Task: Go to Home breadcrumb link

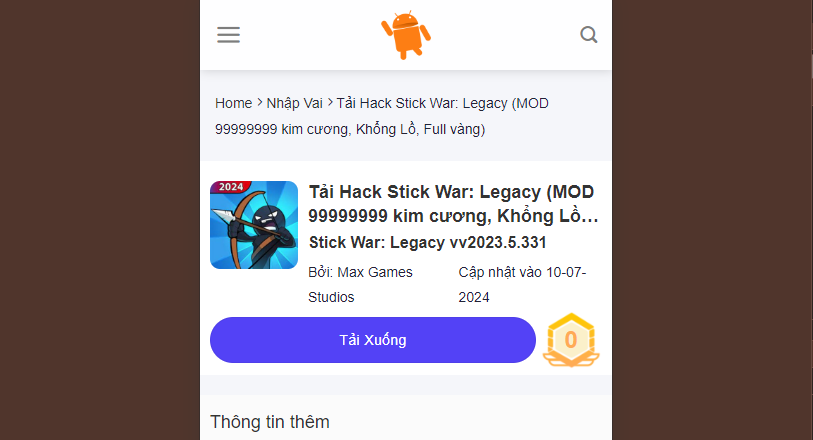Action: tap(233, 103)
